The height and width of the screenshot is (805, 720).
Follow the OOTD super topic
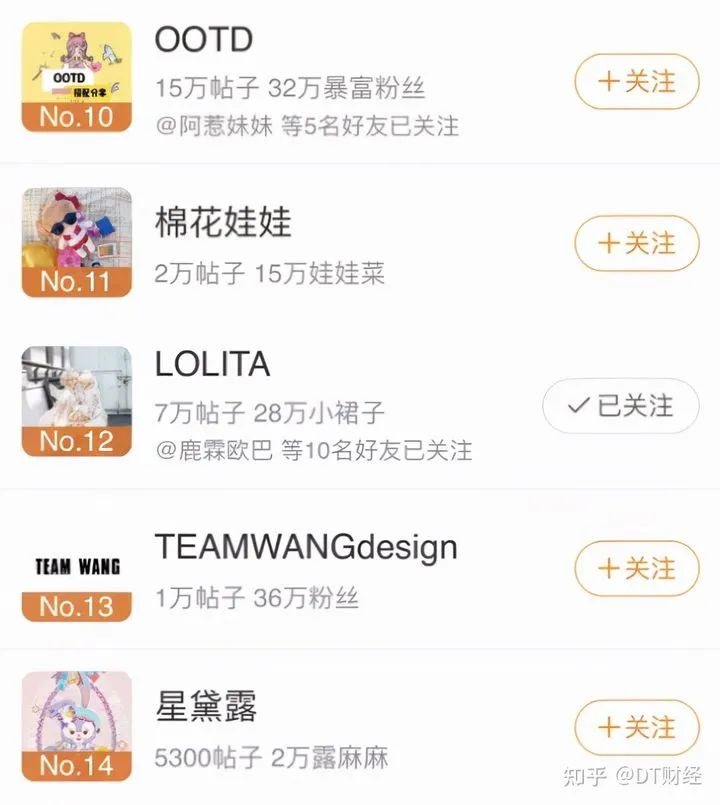(x=637, y=82)
